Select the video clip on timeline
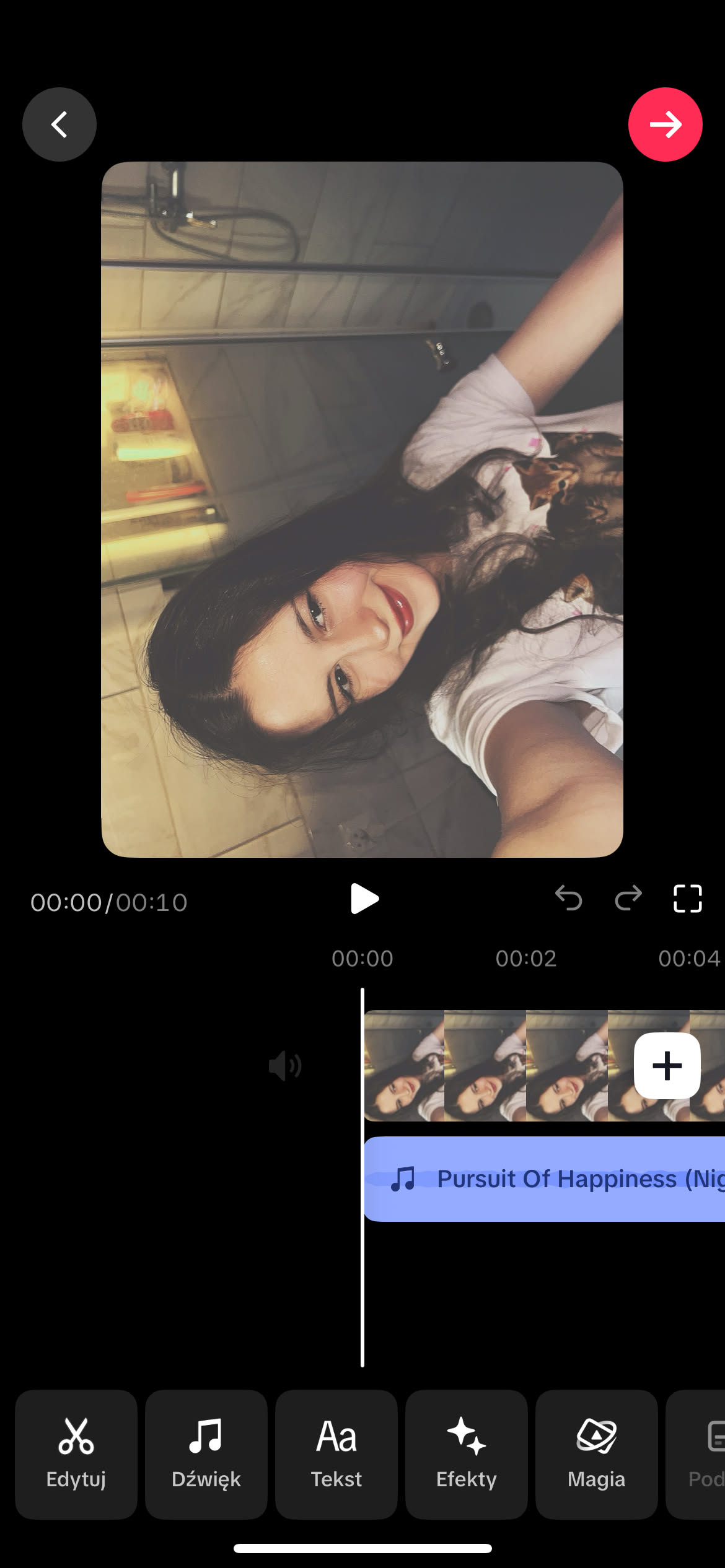The image size is (725, 1568). click(483, 1066)
